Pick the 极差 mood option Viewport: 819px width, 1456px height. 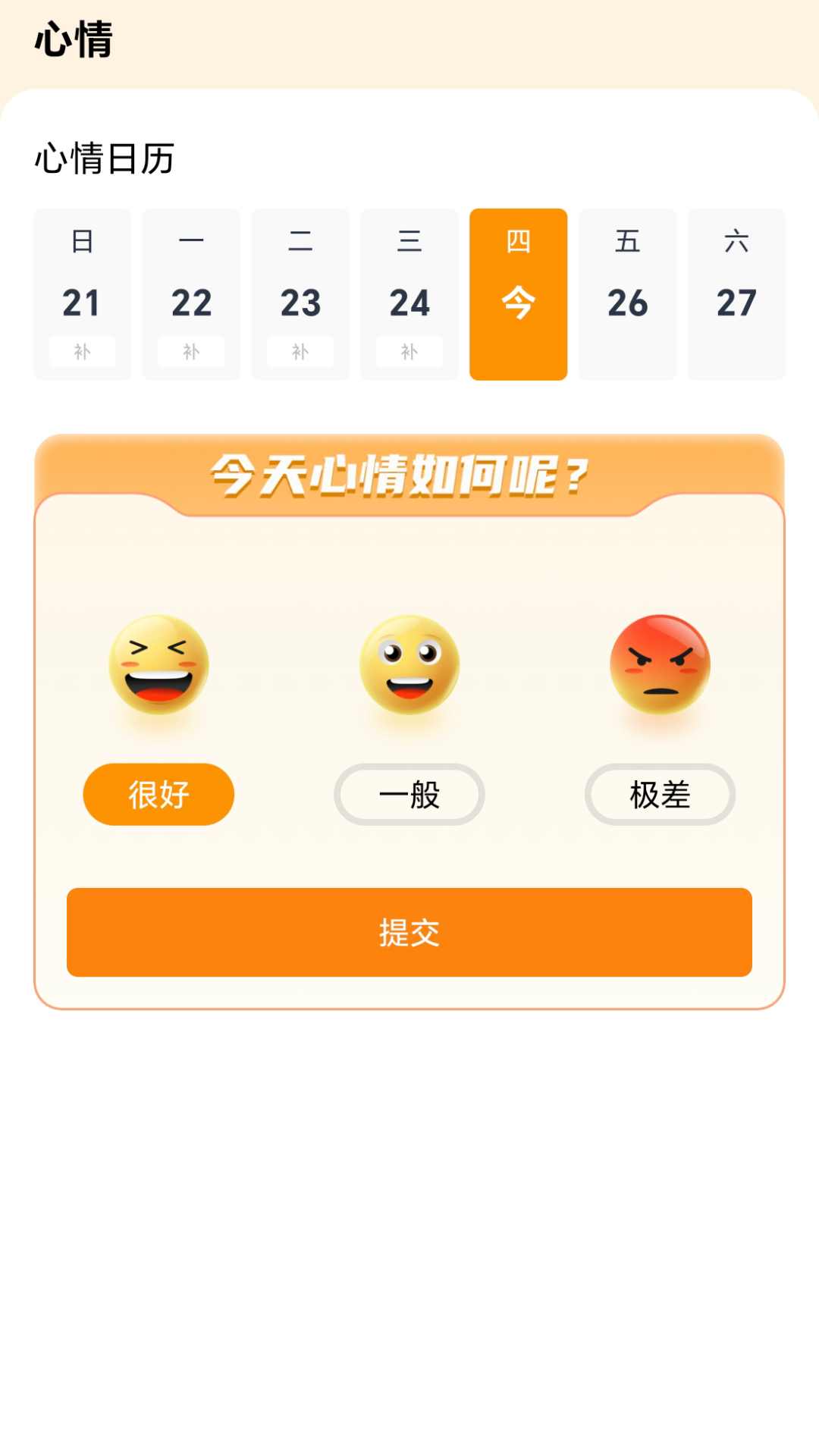point(660,794)
